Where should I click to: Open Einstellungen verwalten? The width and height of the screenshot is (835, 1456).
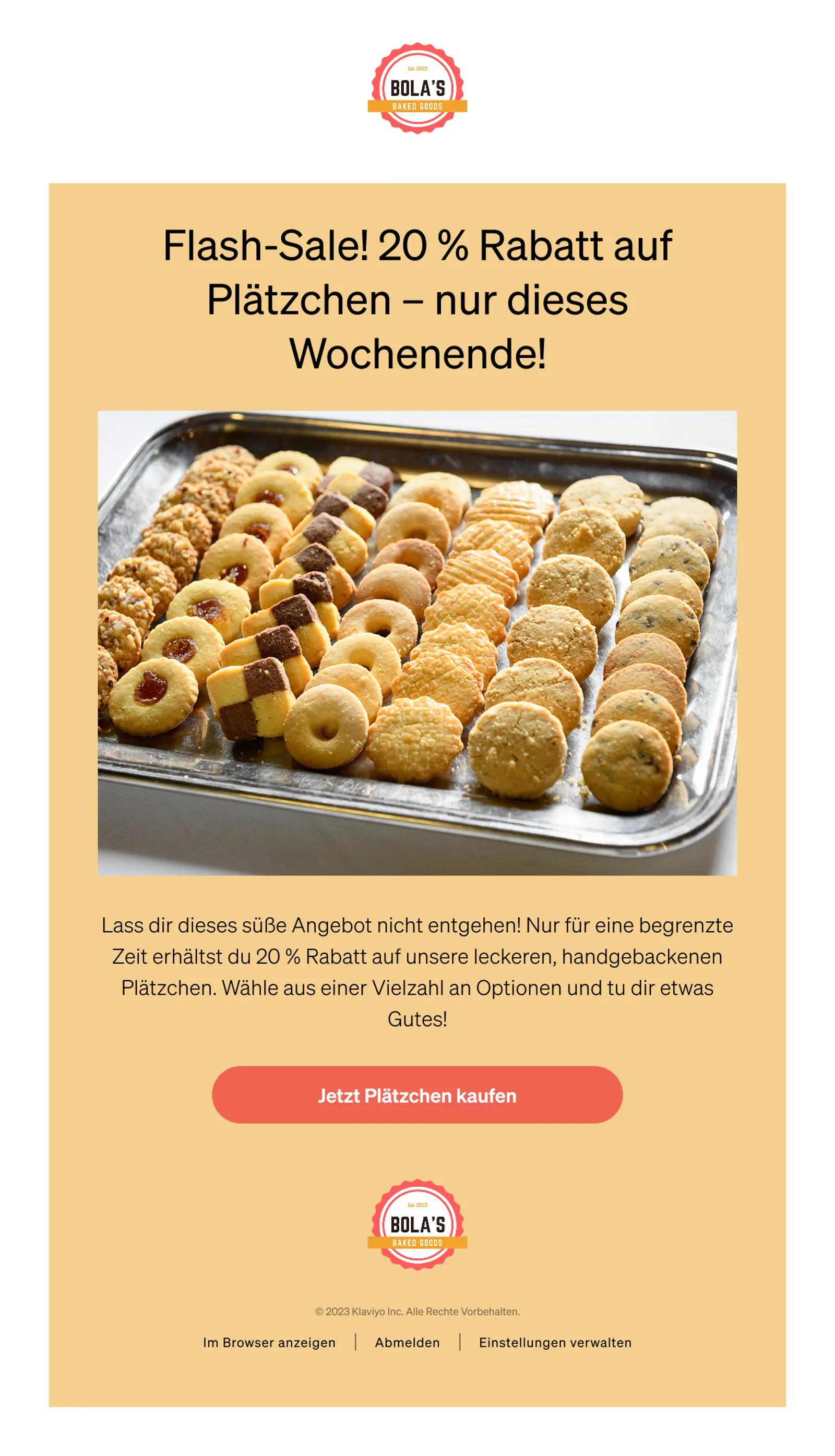tap(555, 1342)
